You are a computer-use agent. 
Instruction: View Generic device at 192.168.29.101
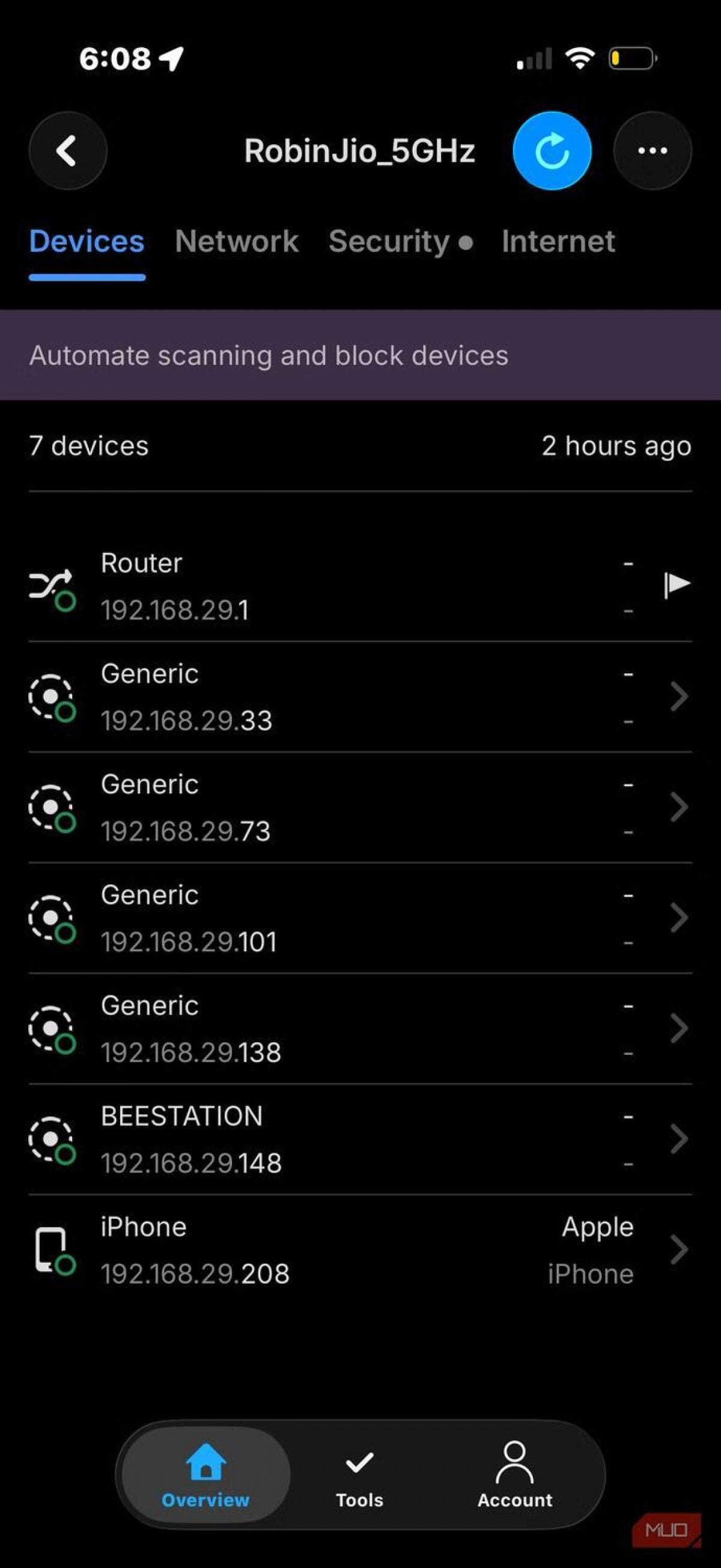360,918
